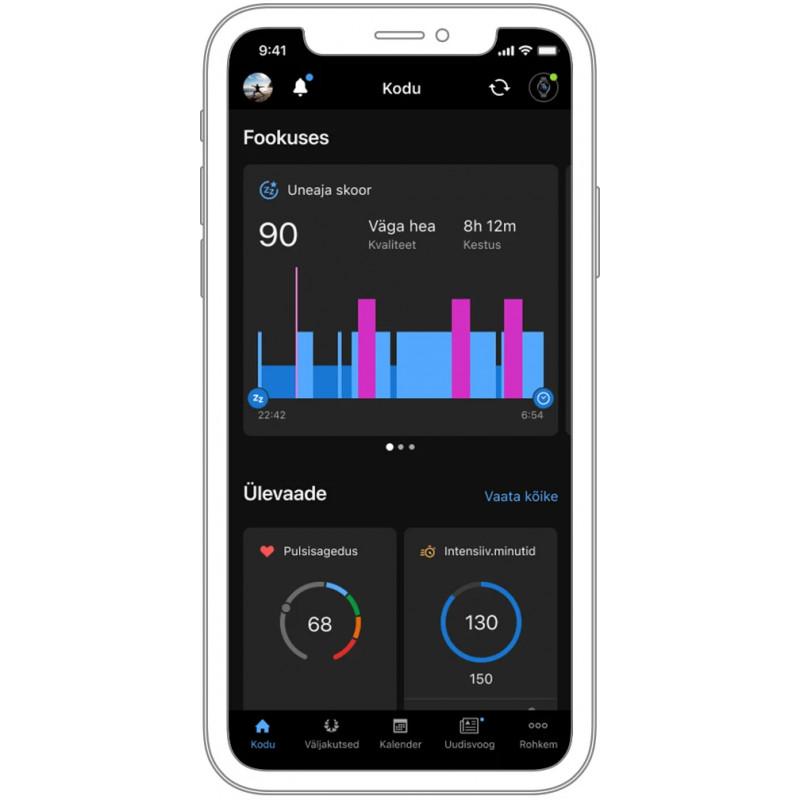Tap the sync refresh icon
Screen dimensions: 800x800
point(499,88)
